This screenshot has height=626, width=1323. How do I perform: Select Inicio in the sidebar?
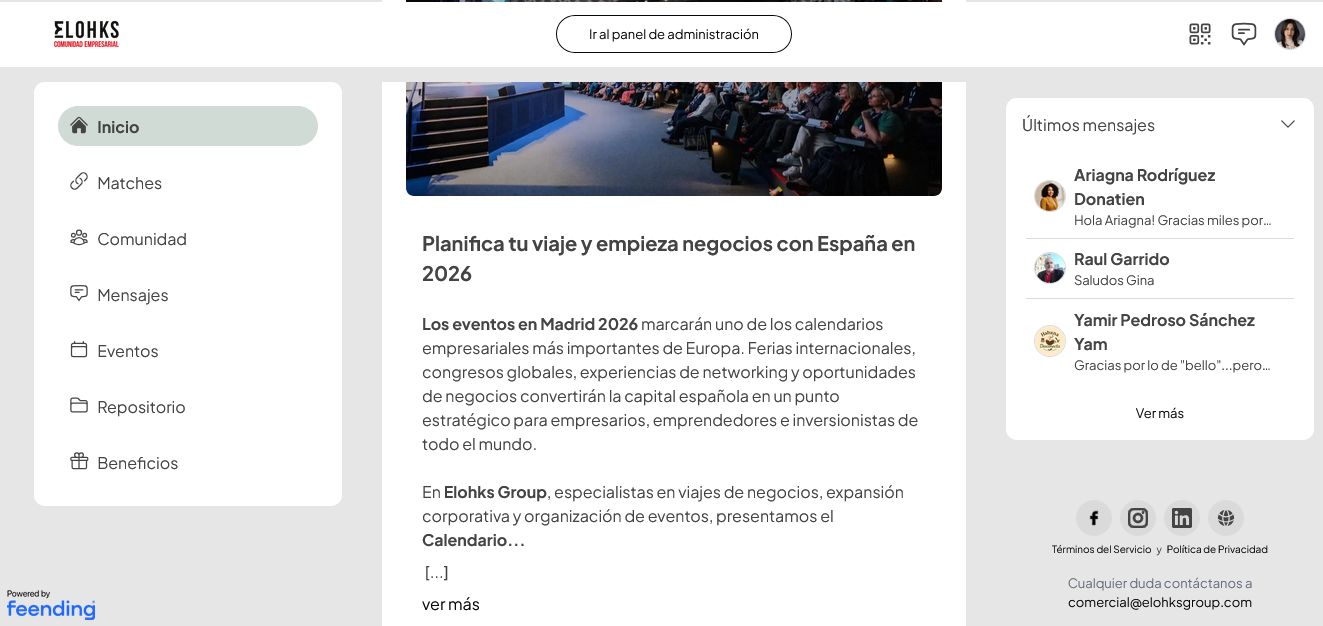click(x=188, y=127)
